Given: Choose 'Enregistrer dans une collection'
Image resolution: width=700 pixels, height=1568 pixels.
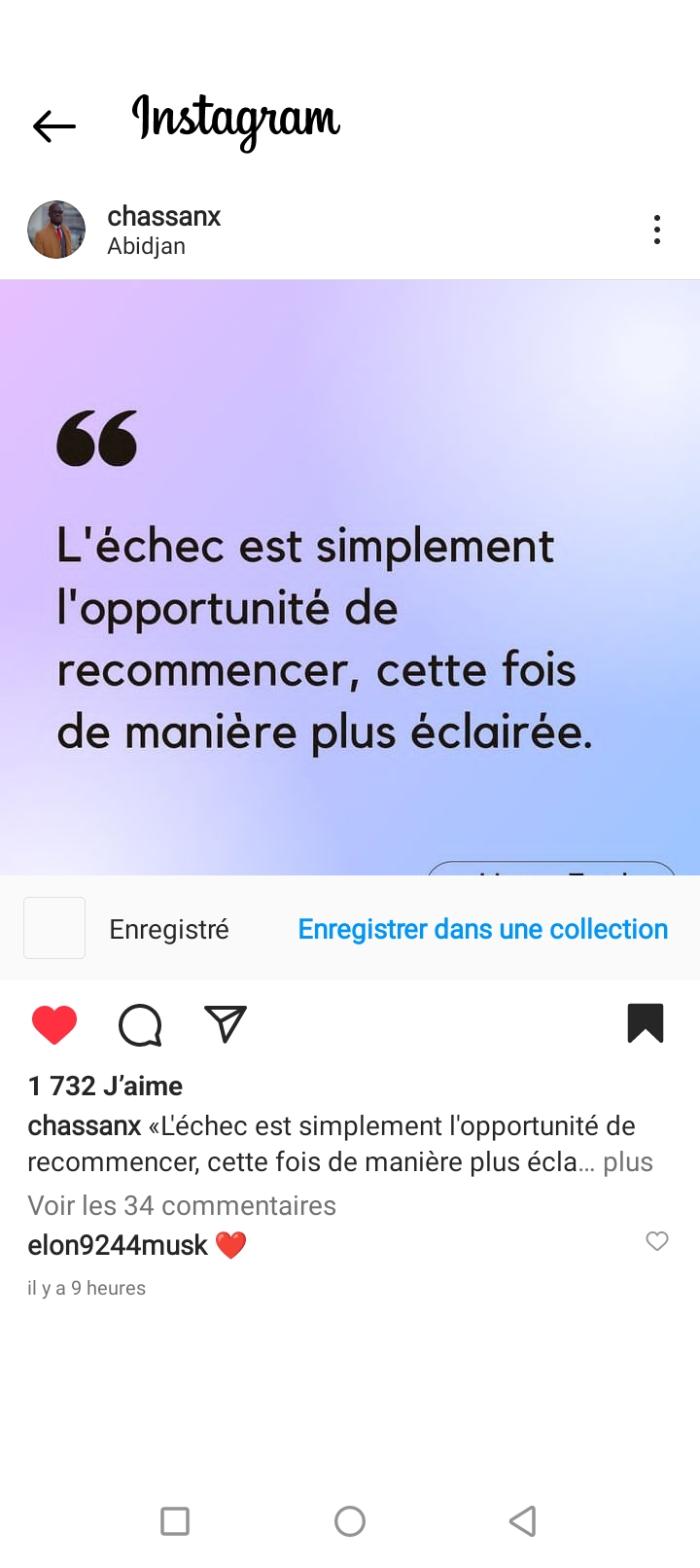Looking at the screenshot, I should [x=482, y=929].
